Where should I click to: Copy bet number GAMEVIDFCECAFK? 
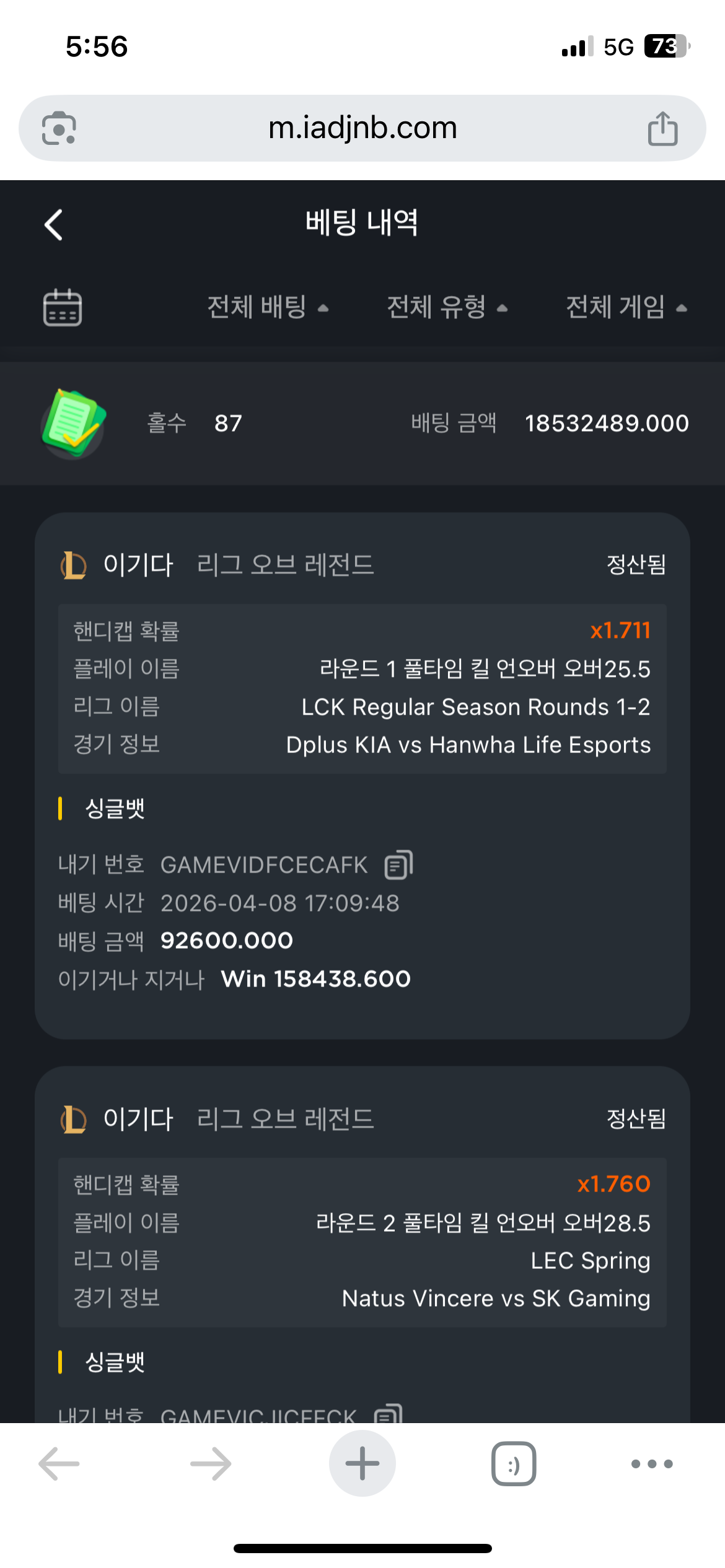pos(399,865)
